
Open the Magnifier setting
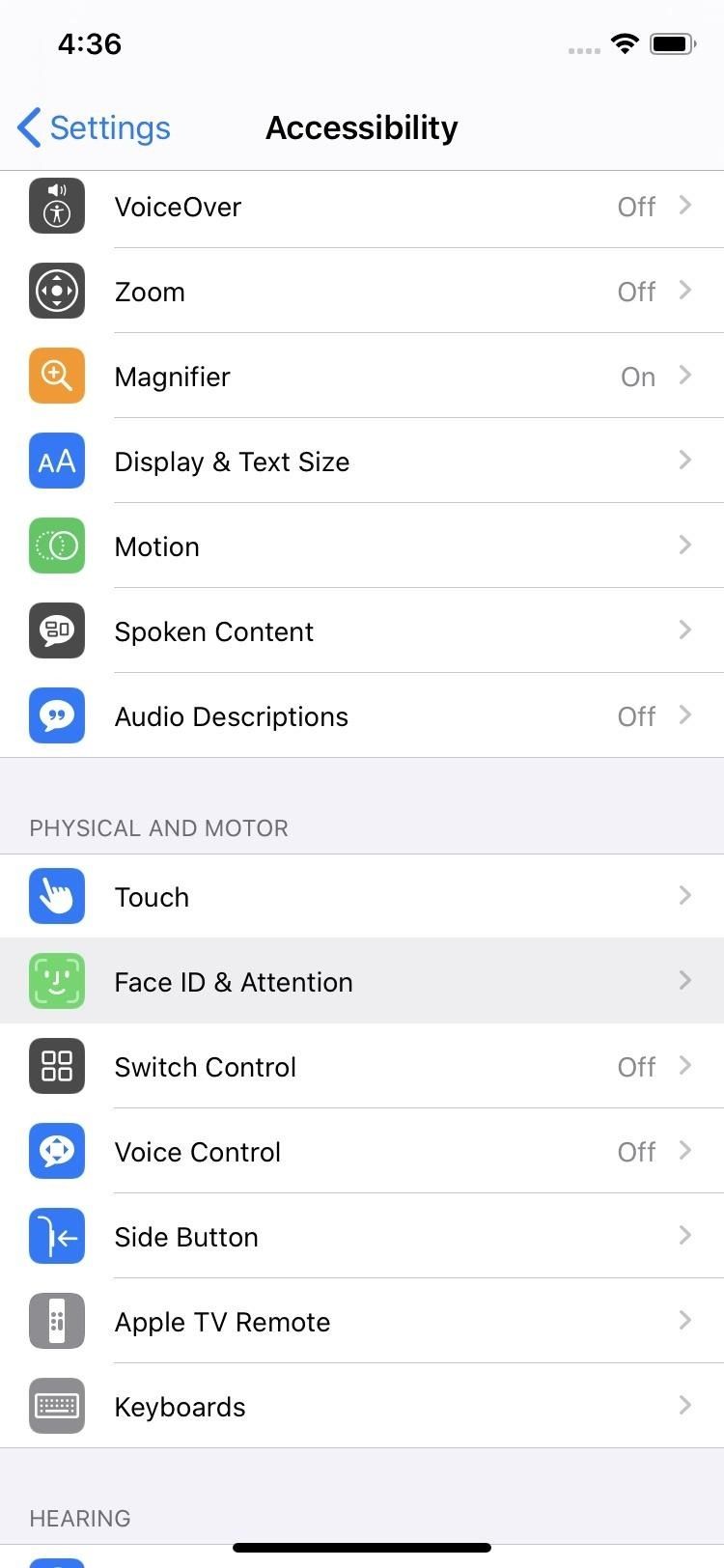[x=362, y=377]
